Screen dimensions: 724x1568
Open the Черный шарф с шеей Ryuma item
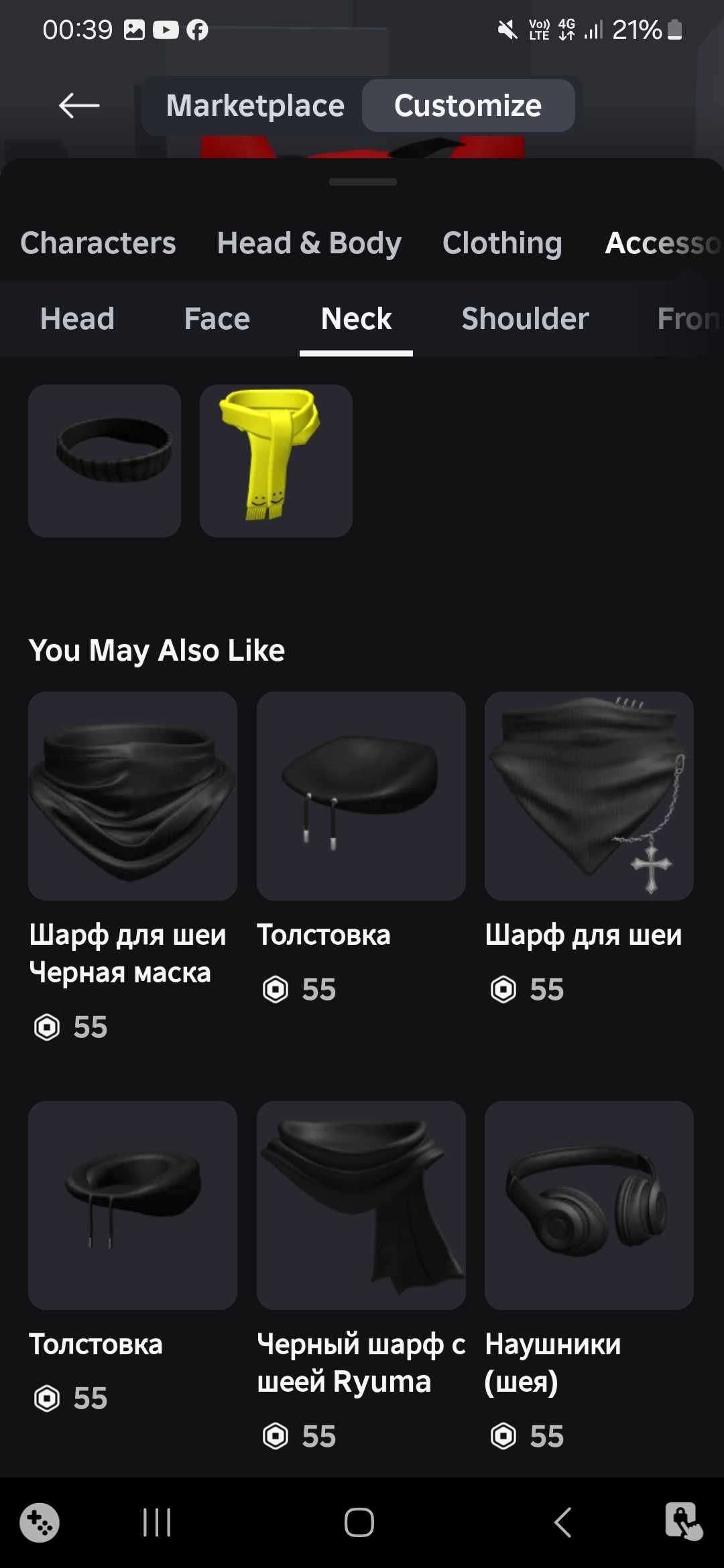tap(361, 1205)
